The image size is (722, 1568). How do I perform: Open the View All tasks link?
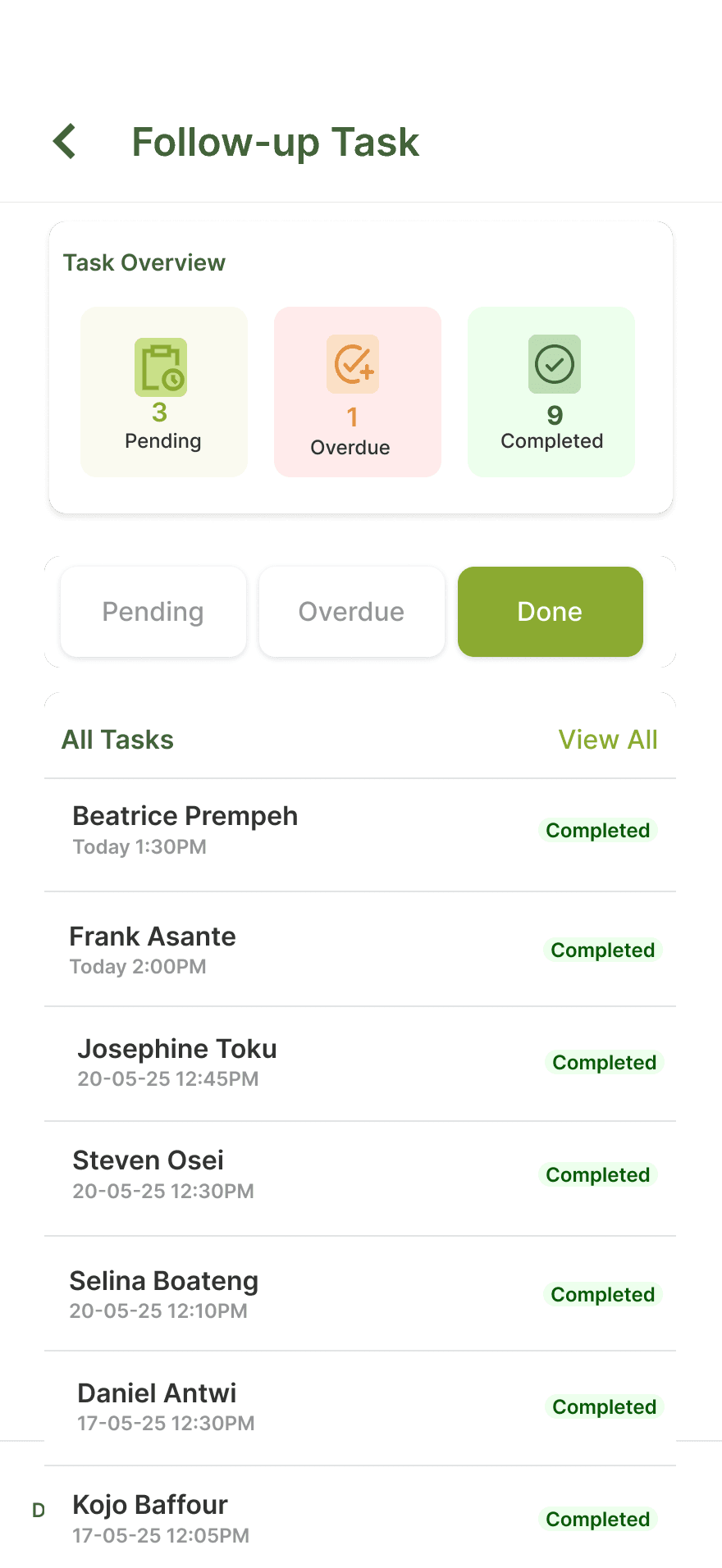(607, 740)
